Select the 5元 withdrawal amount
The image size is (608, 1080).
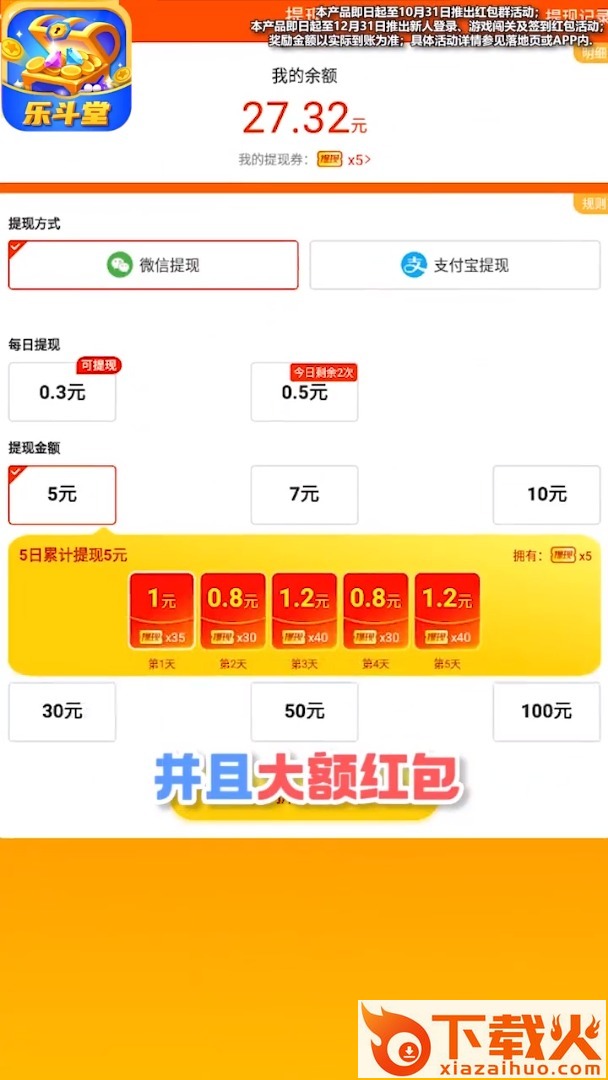pyautogui.click(x=62, y=494)
